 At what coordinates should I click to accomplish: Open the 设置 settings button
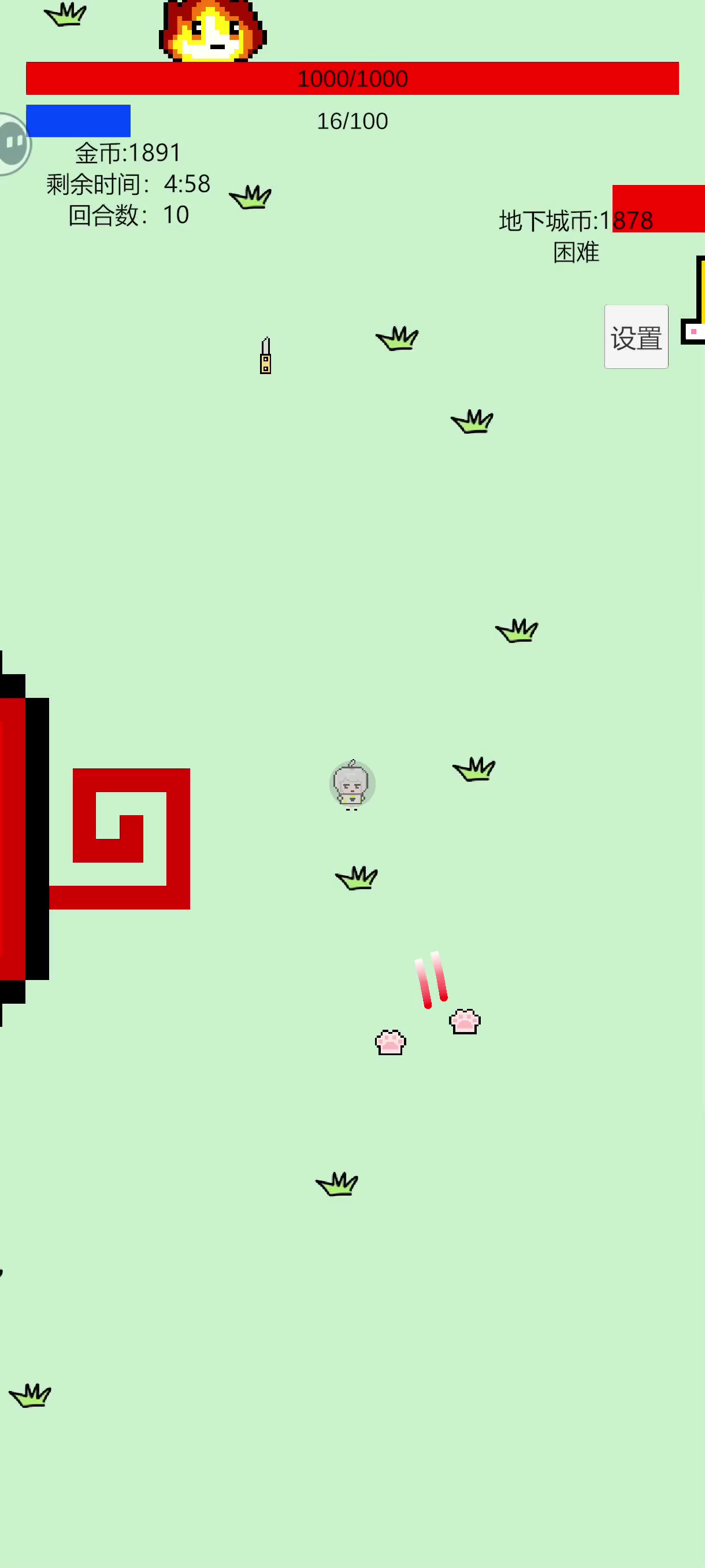tap(636, 336)
